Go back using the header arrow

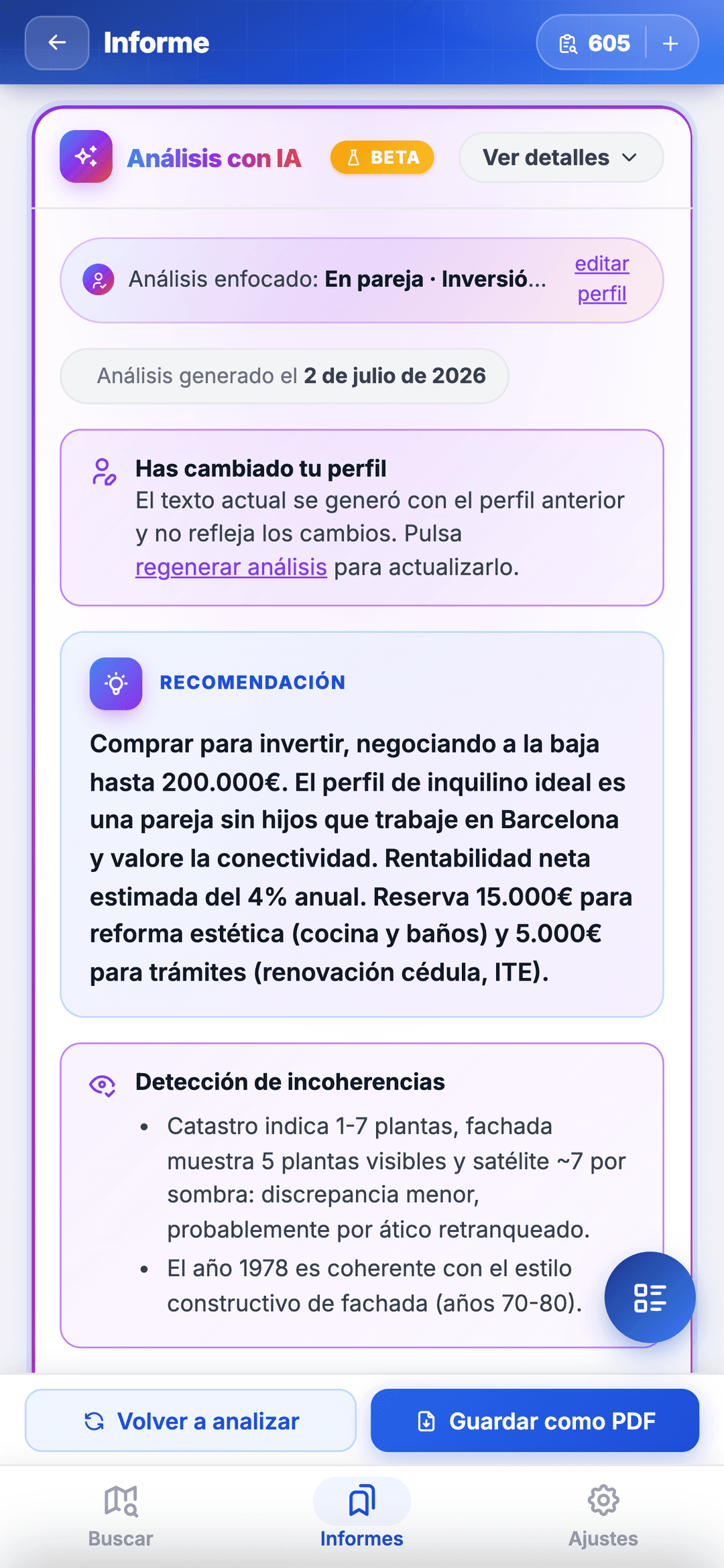click(x=57, y=43)
